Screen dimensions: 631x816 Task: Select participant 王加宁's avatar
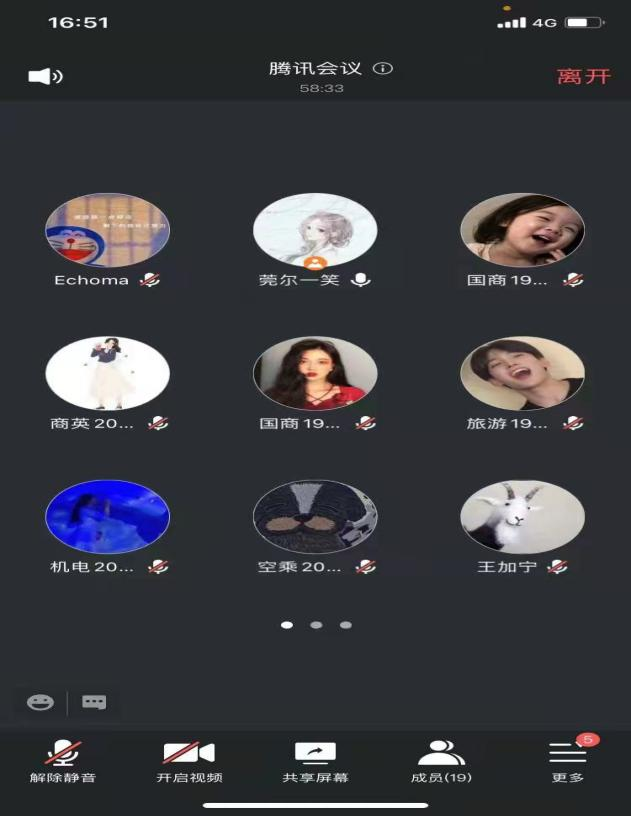click(x=522, y=516)
